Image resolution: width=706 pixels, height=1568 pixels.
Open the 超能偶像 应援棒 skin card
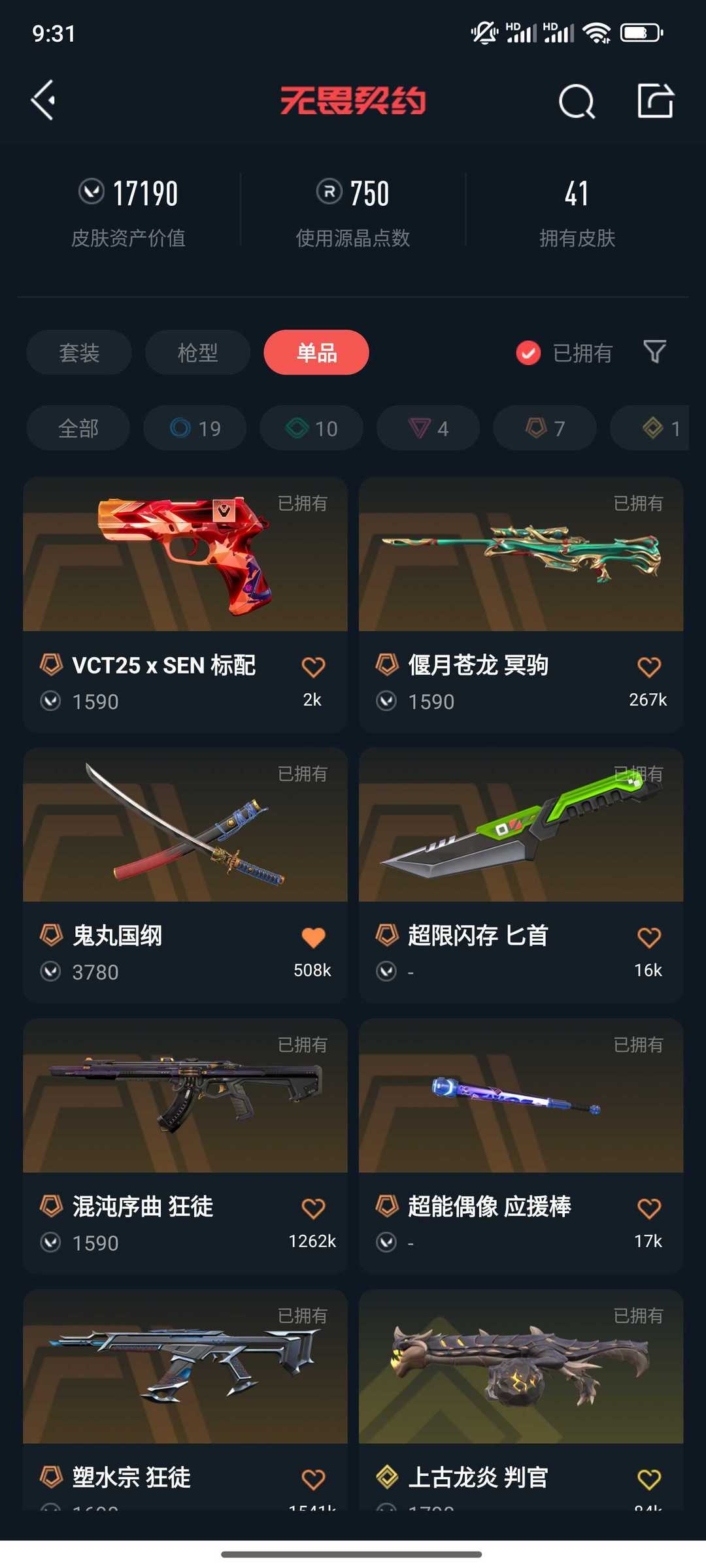tap(521, 1146)
